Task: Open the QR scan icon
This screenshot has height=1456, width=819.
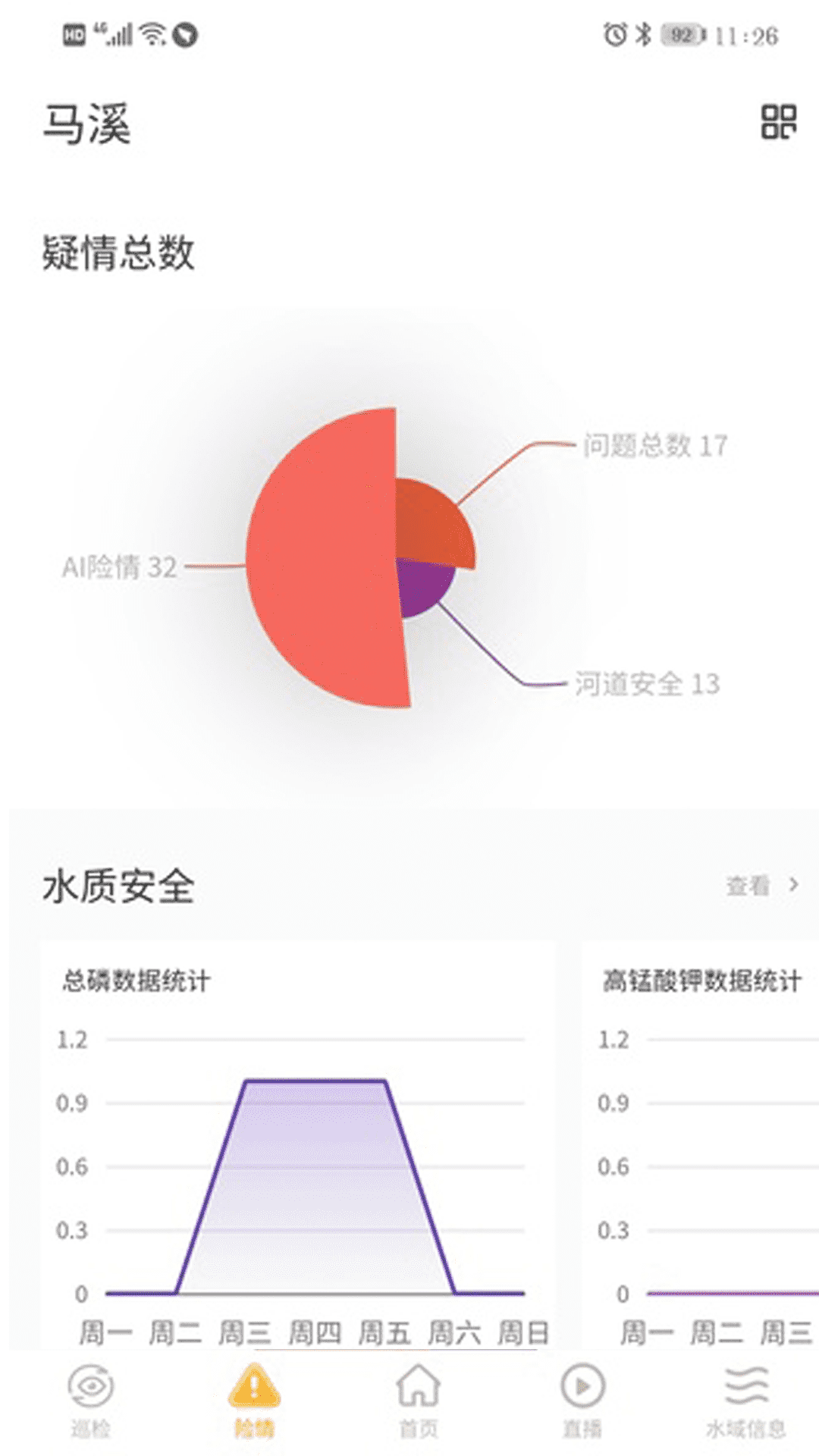Action: [x=778, y=121]
